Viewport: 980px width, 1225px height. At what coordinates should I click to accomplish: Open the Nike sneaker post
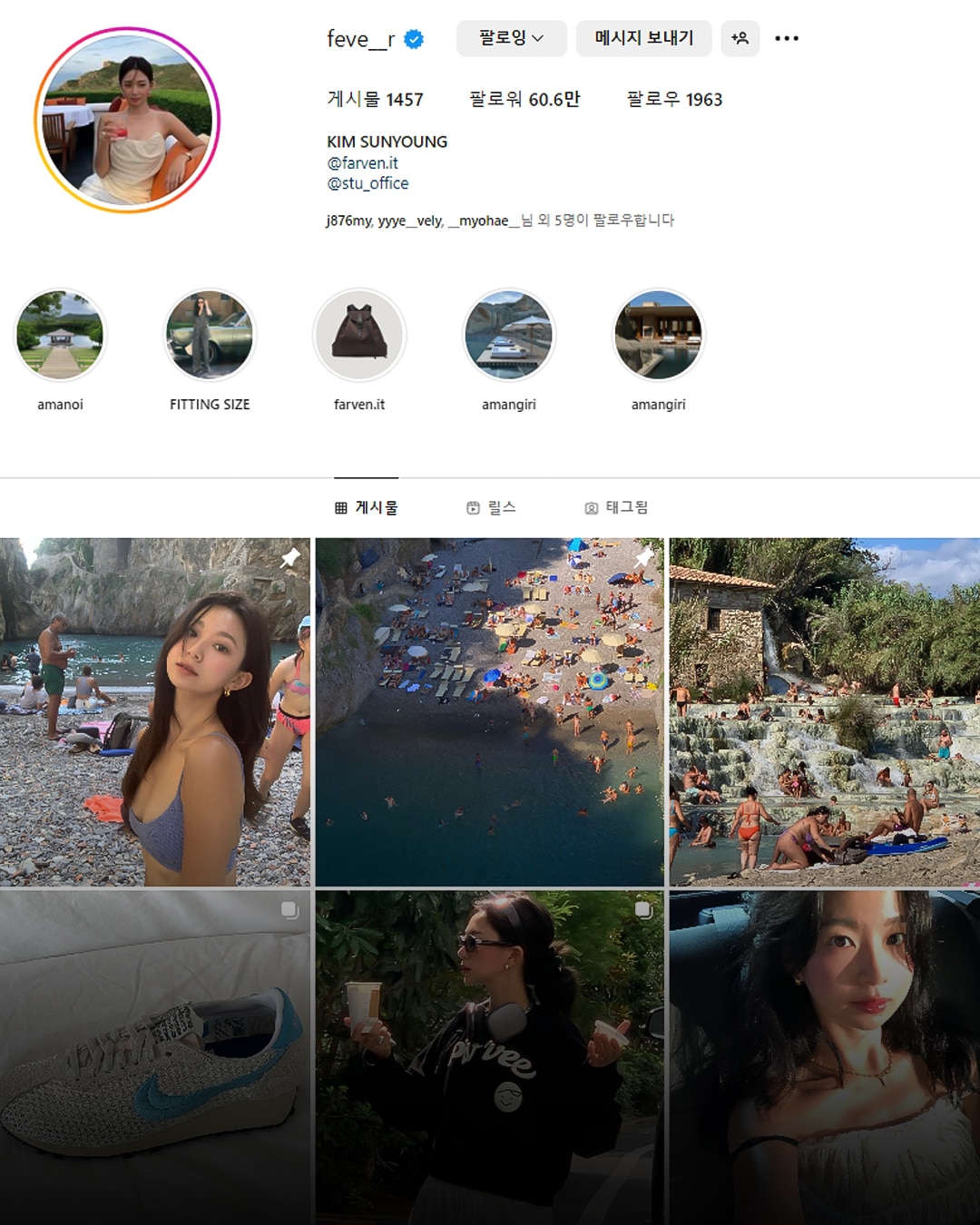coord(154,1057)
